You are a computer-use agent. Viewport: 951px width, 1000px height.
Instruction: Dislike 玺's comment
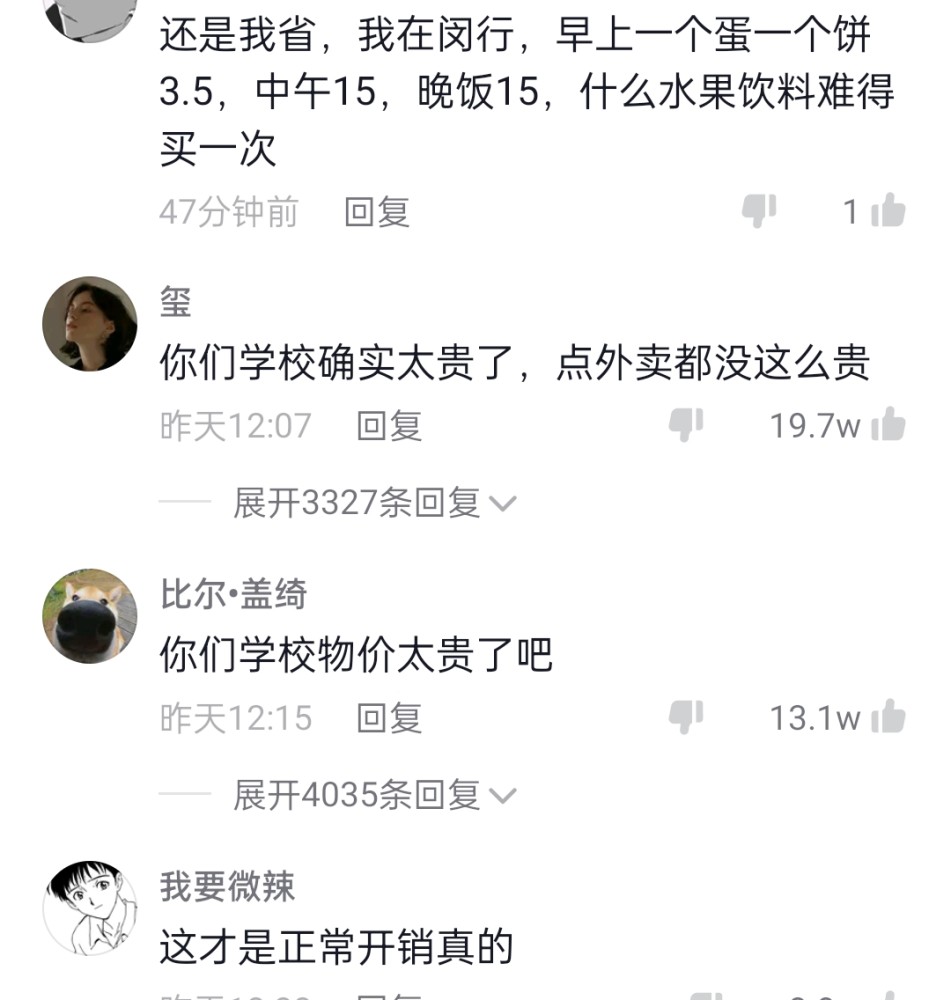(686, 424)
